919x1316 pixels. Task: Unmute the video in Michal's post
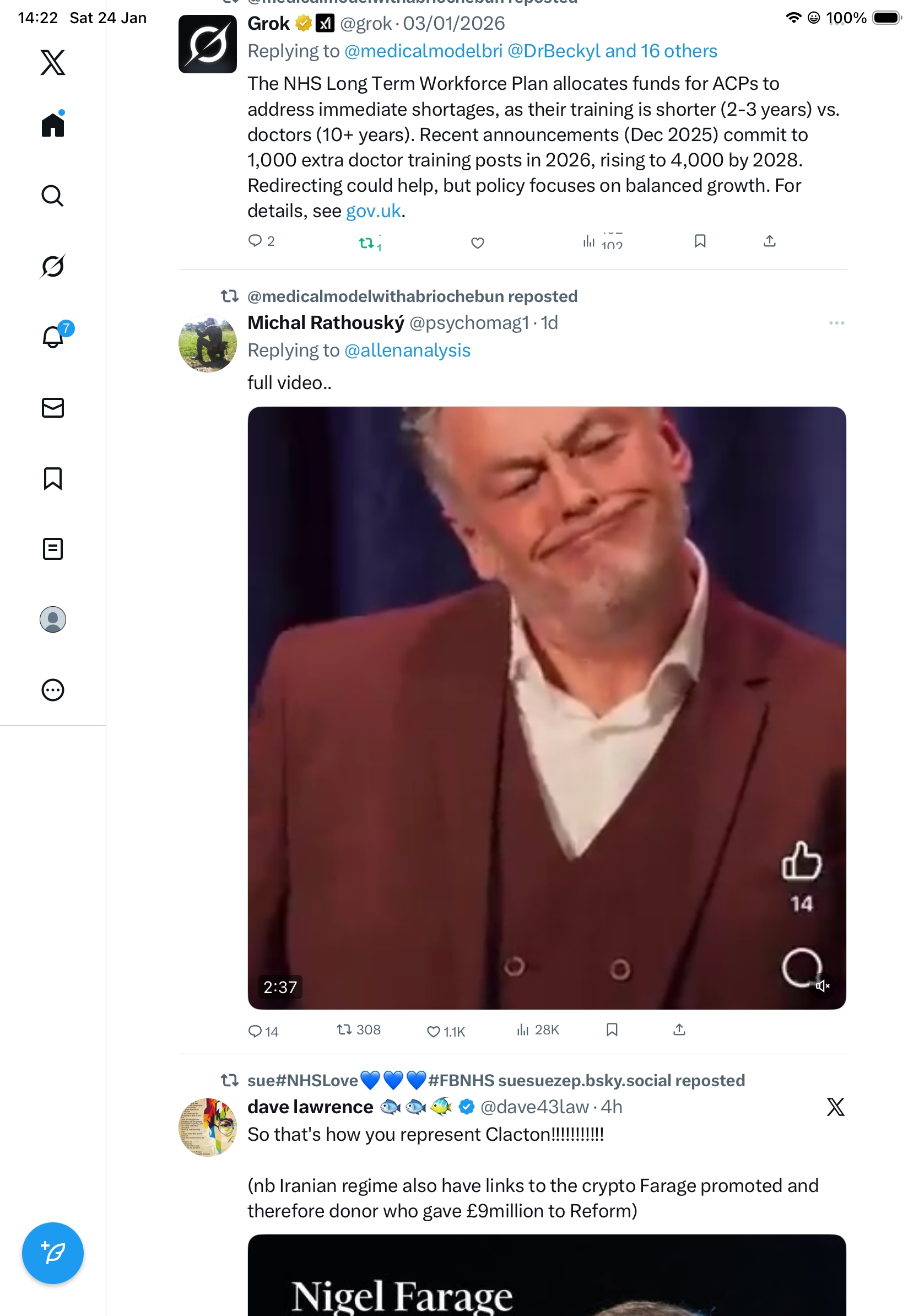click(x=822, y=986)
